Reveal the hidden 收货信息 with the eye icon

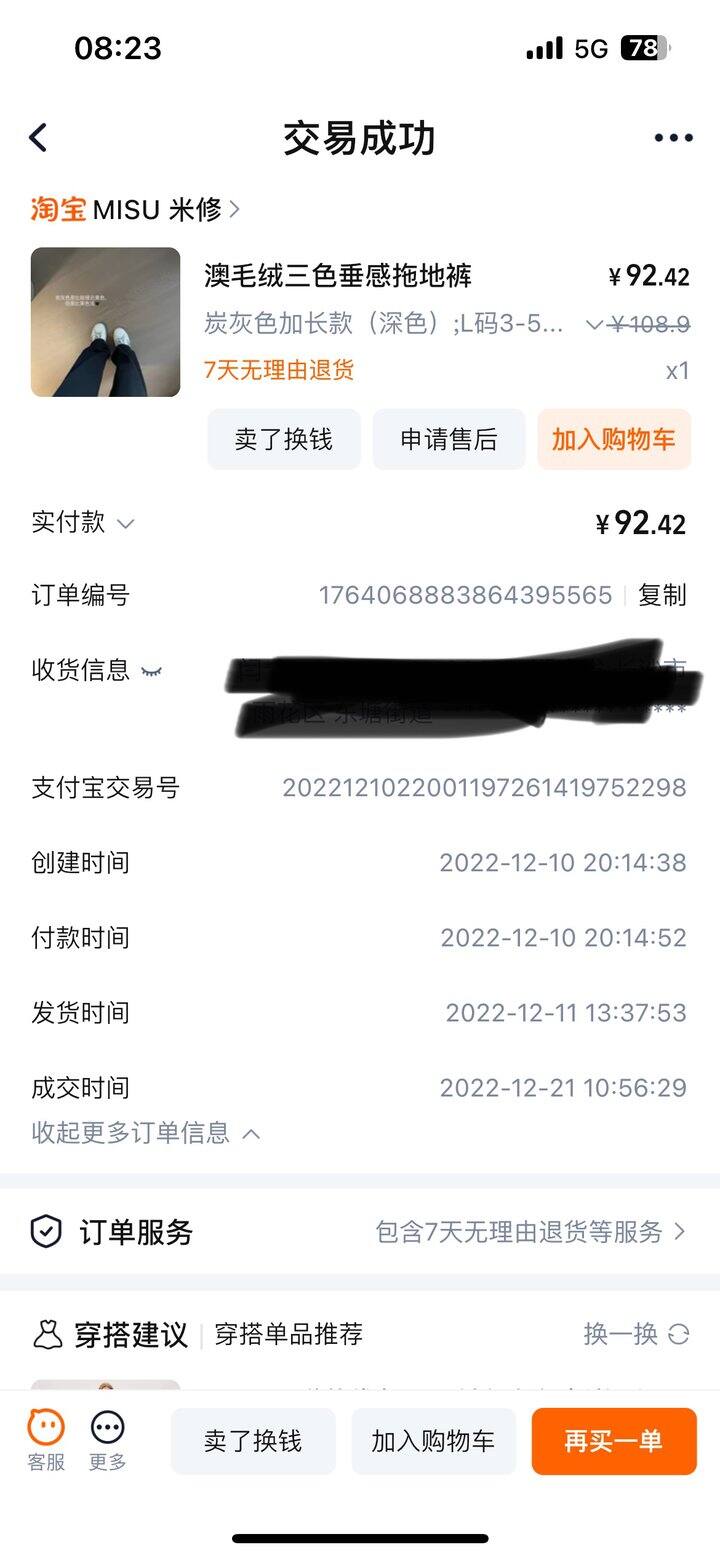pos(150,670)
